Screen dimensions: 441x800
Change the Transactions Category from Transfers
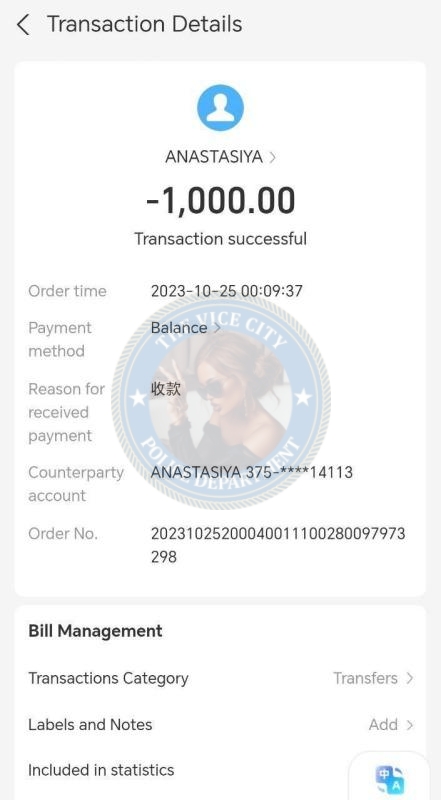pyautogui.click(x=220, y=678)
